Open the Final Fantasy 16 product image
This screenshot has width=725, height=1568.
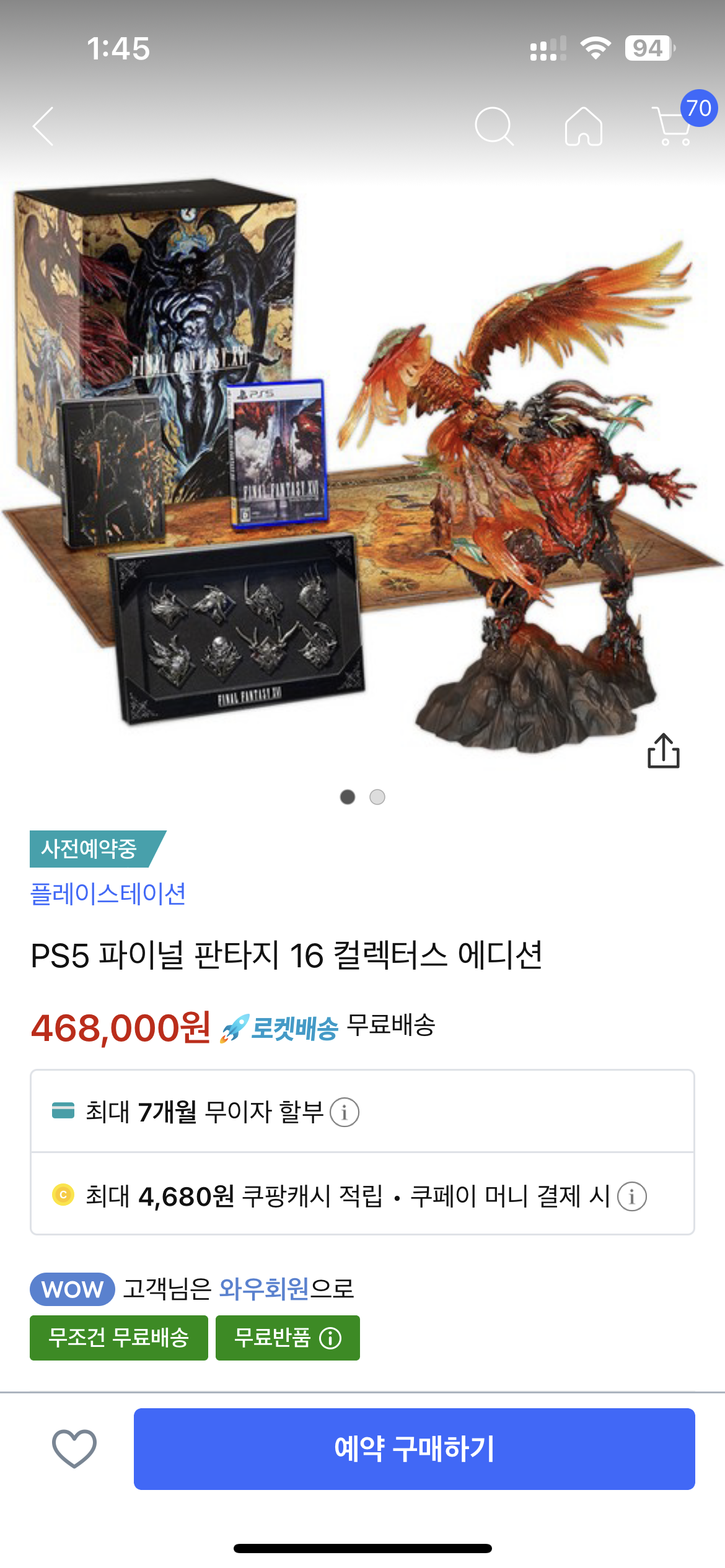(362, 471)
